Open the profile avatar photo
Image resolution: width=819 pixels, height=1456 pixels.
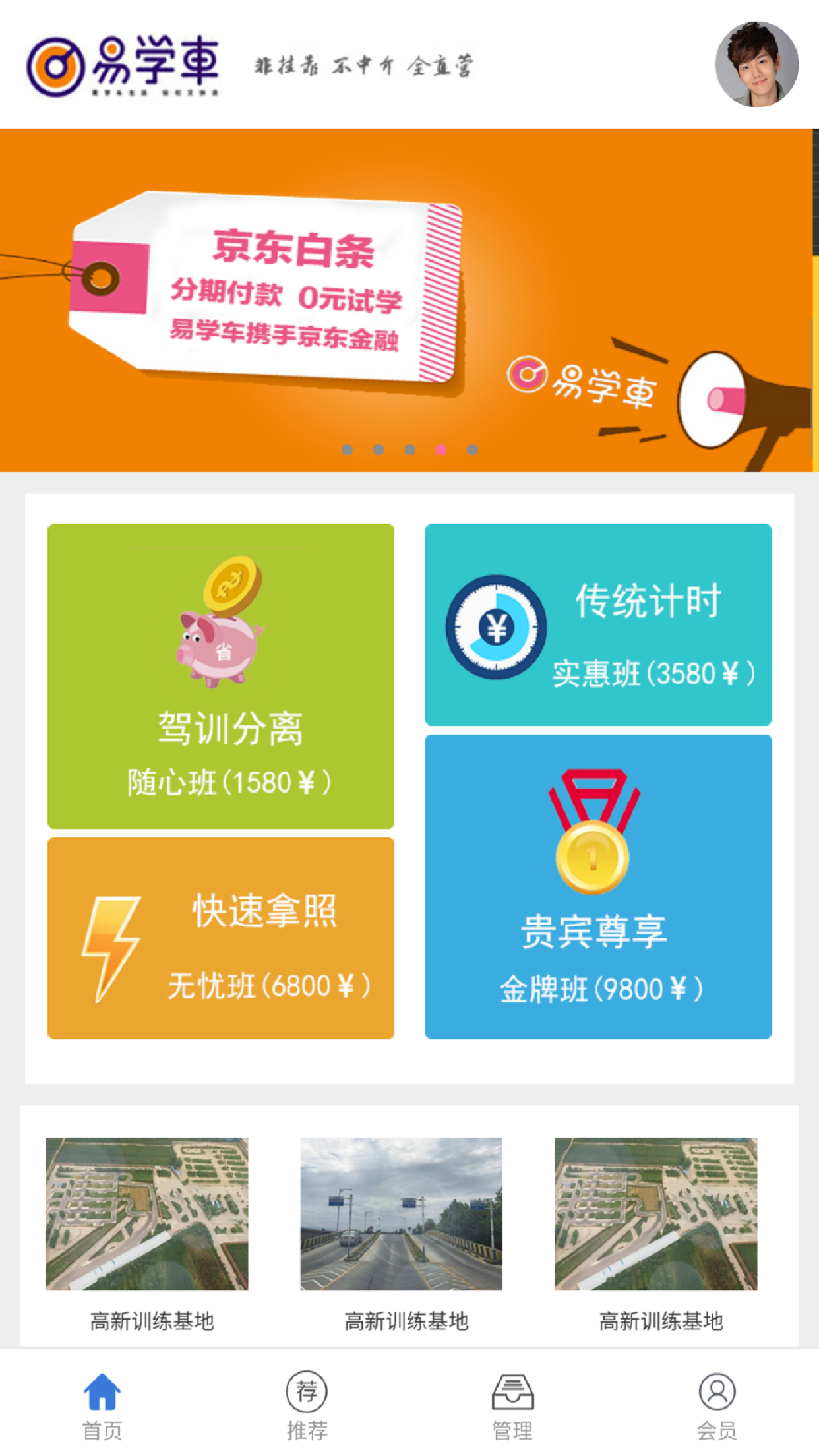pos(756,64)
